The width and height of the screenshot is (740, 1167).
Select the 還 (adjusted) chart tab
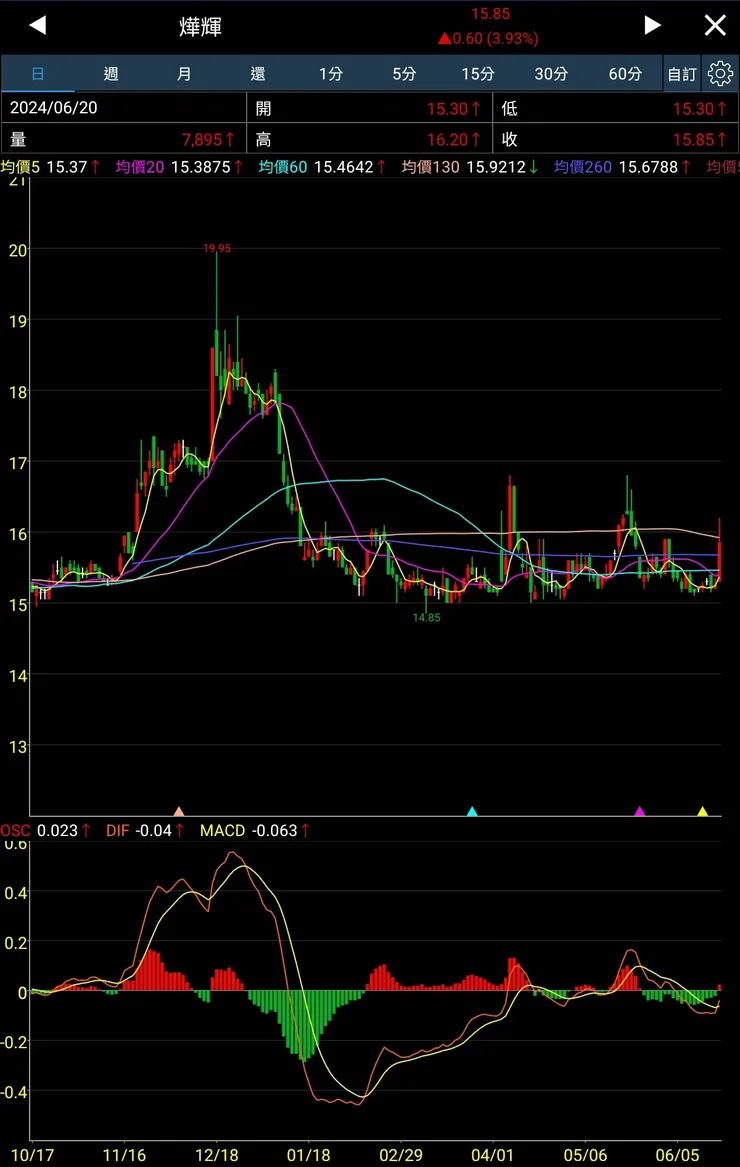point(258,74)
